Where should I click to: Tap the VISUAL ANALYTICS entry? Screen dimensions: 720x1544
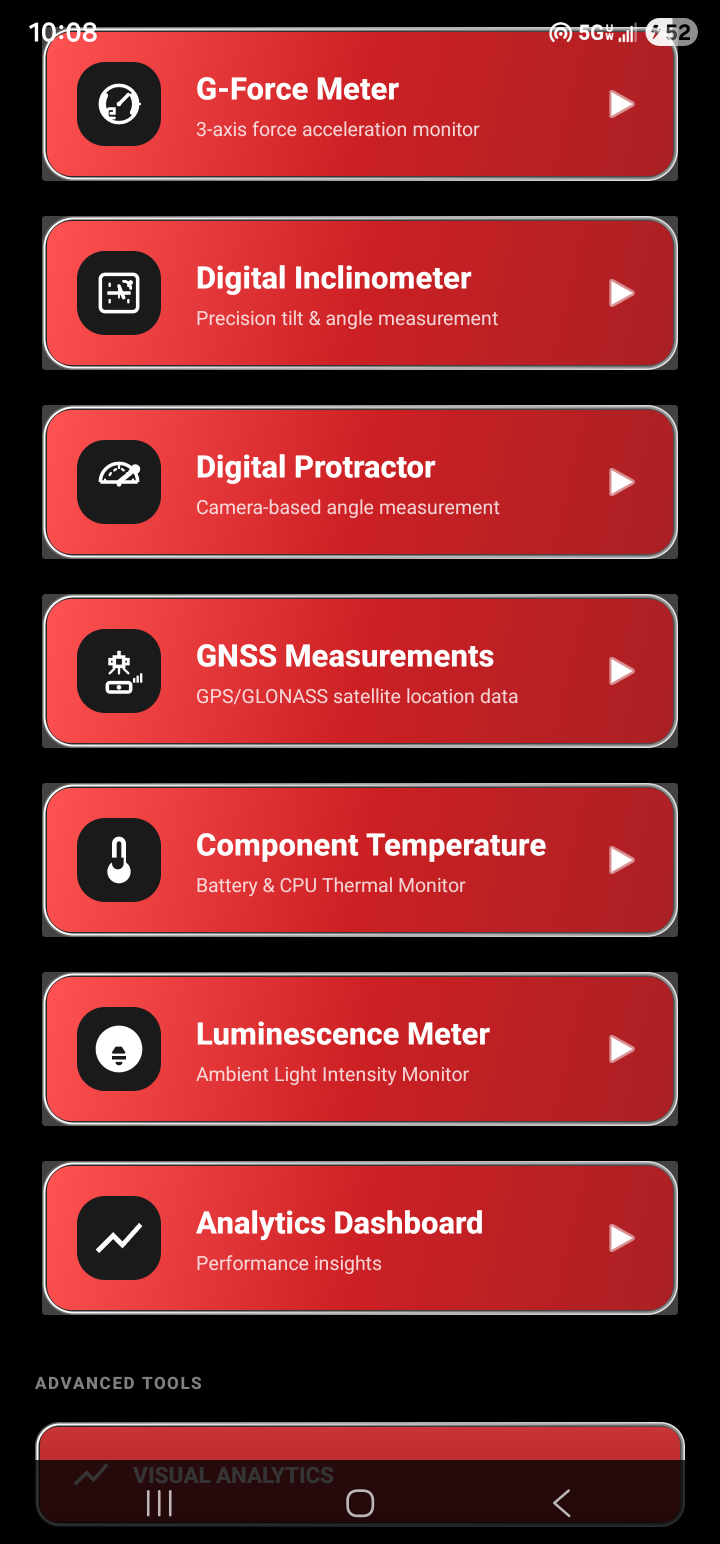[234, 1474]
